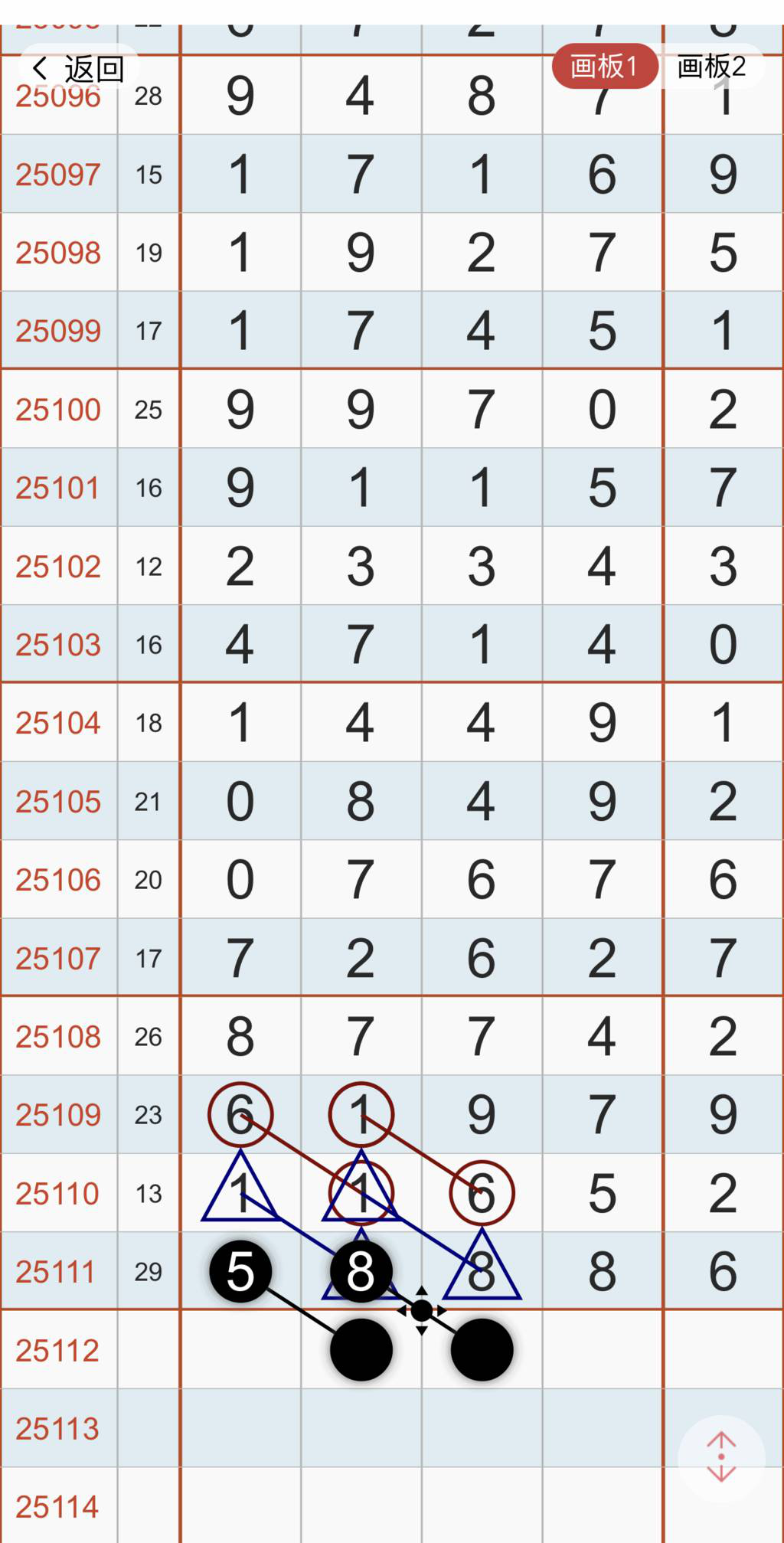Expand details for row 25096
This screenshot has width=784, height=1543.
pyautogui.click(x=59, y=96)
